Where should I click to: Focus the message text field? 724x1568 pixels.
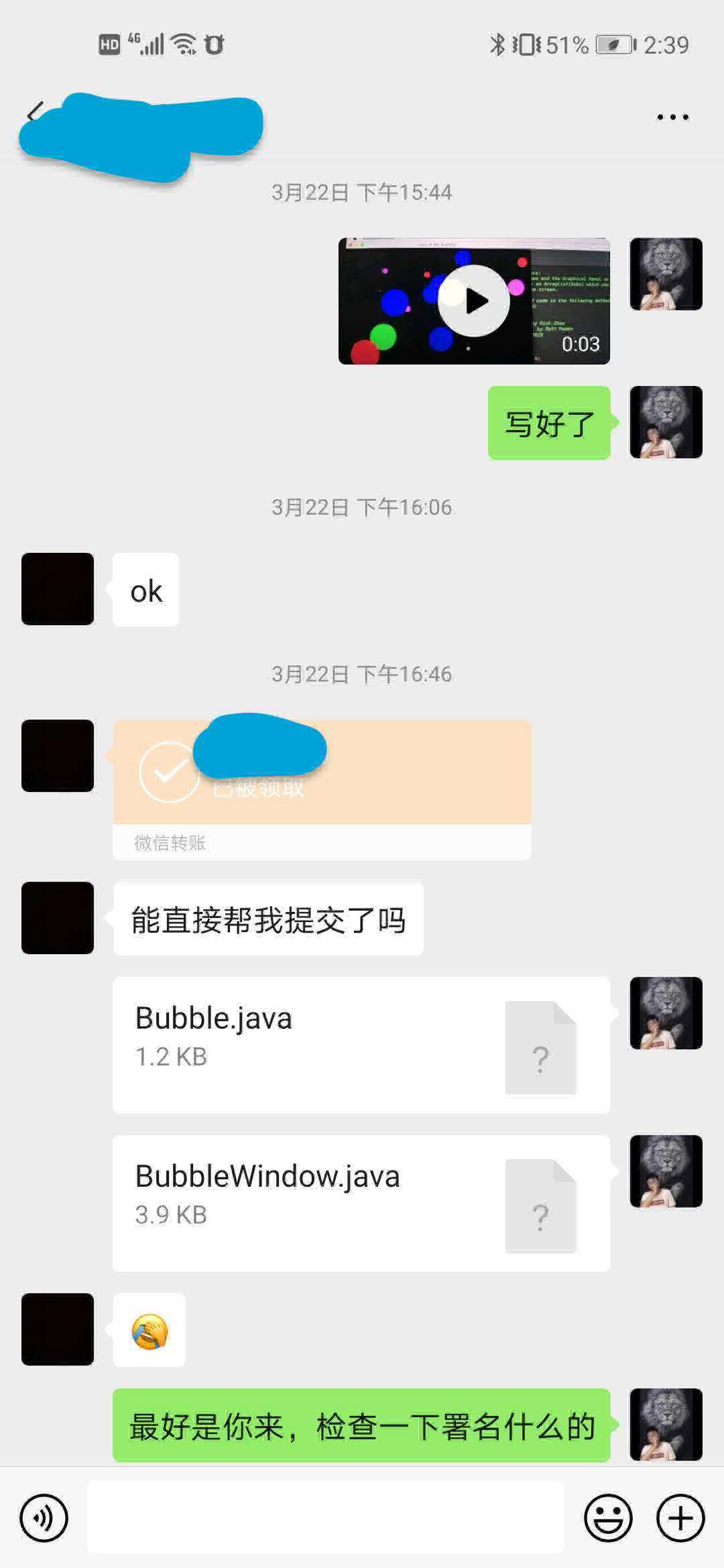326,1518
